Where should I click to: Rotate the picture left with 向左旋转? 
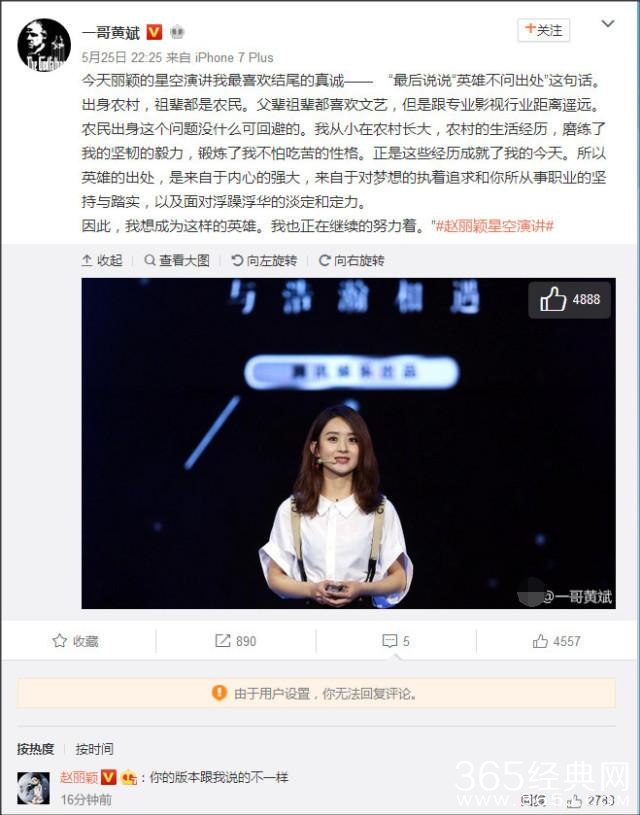[264, 260]
